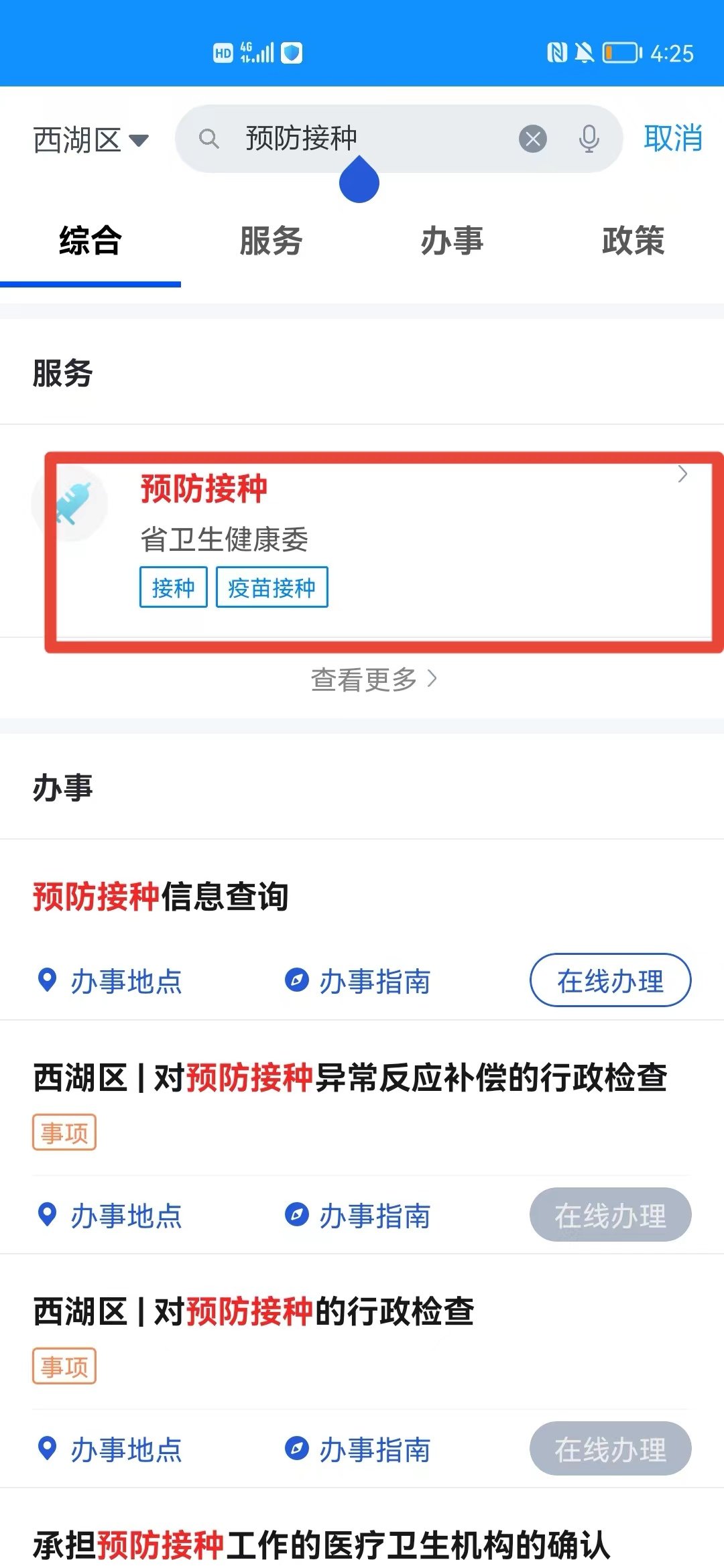Open 承担预防接种工作的医疗卫生机构的确认
This screenshot has height=1568, width=724.
point(322,1545)
